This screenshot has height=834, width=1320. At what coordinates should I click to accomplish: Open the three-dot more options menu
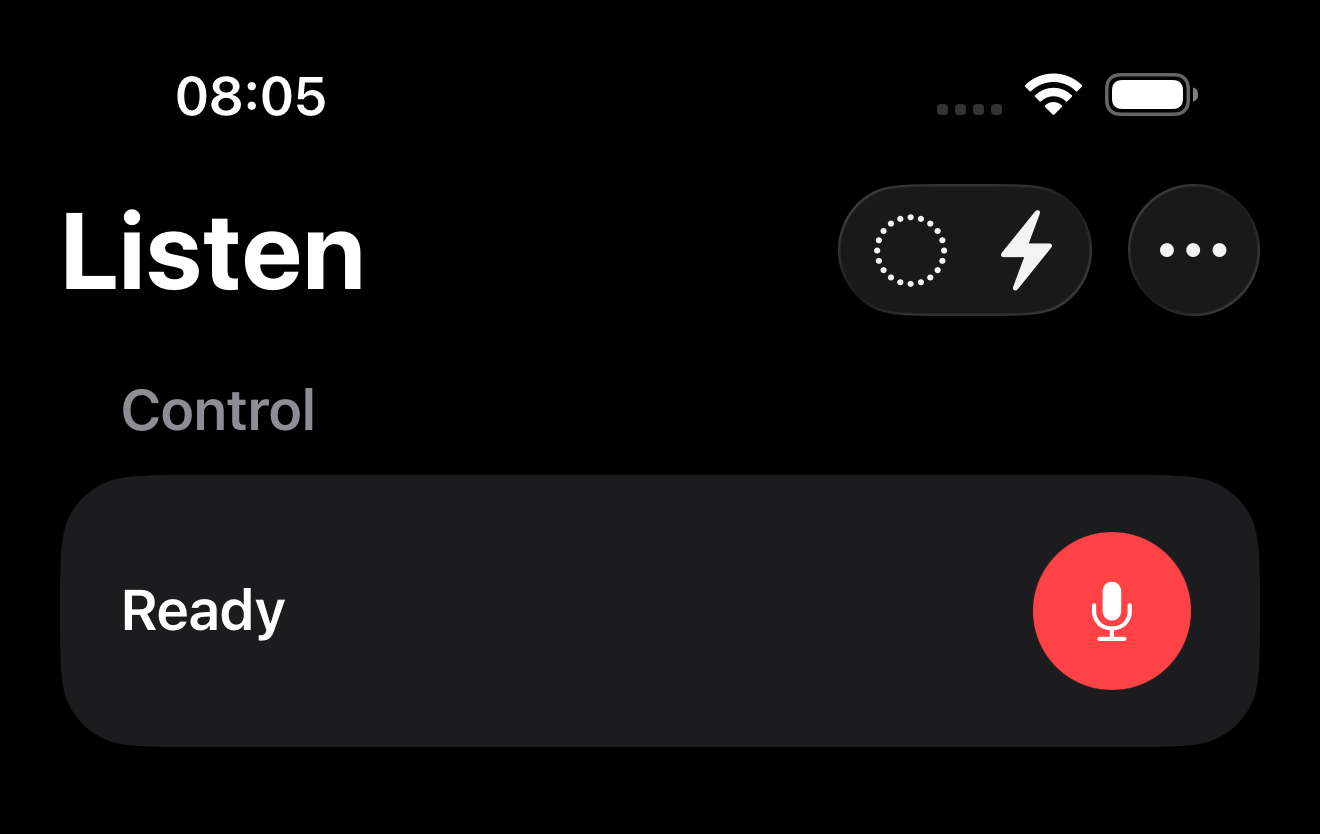point(1193,250)
